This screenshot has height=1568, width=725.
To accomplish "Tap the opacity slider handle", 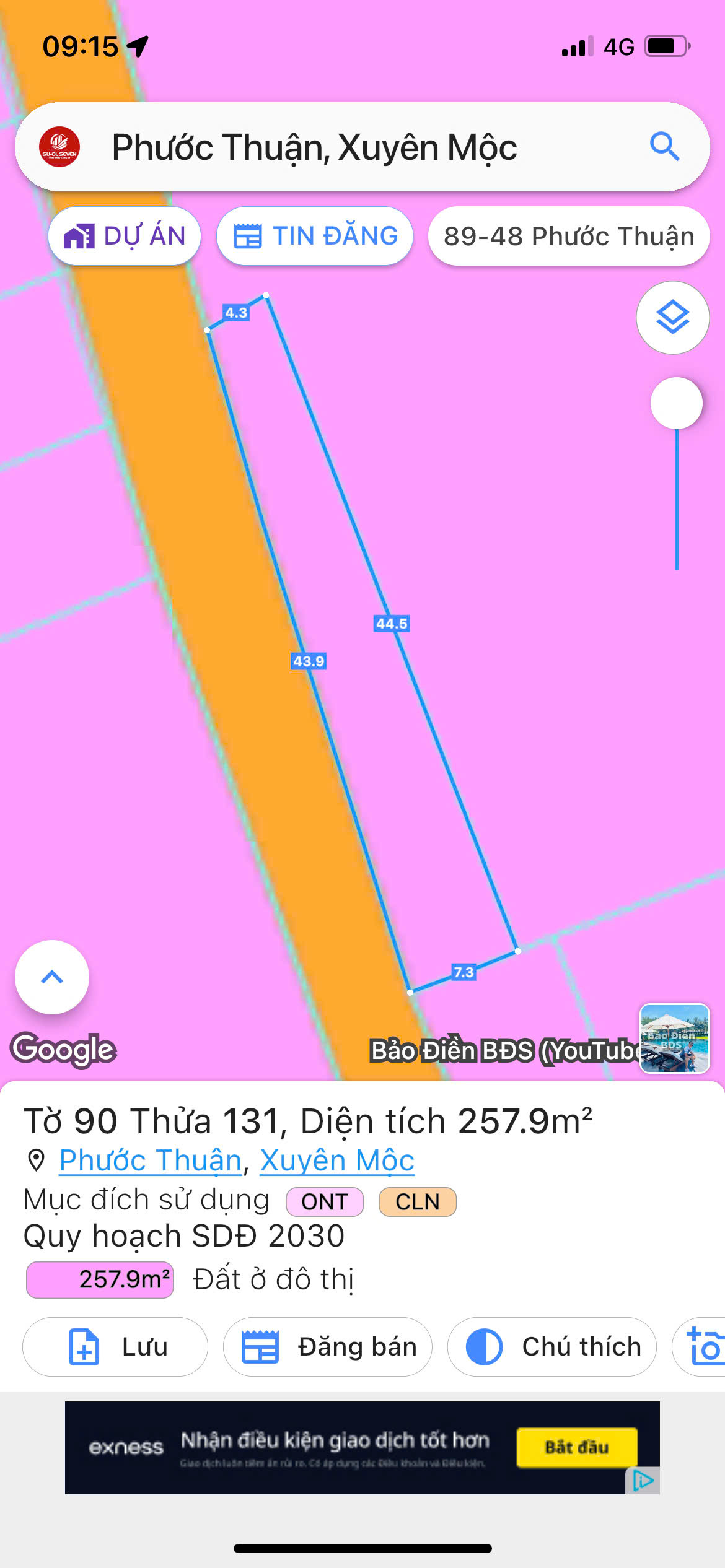I will coord(677,403).
